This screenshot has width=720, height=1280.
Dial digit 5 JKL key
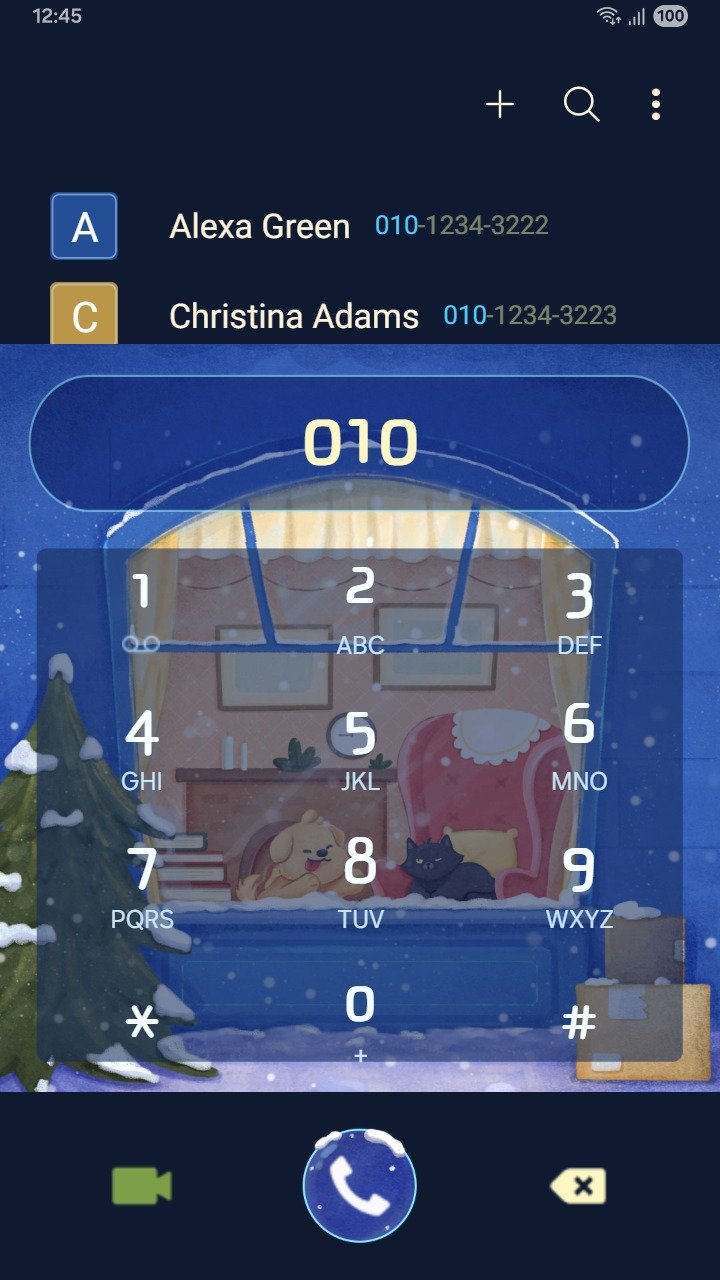360,747
